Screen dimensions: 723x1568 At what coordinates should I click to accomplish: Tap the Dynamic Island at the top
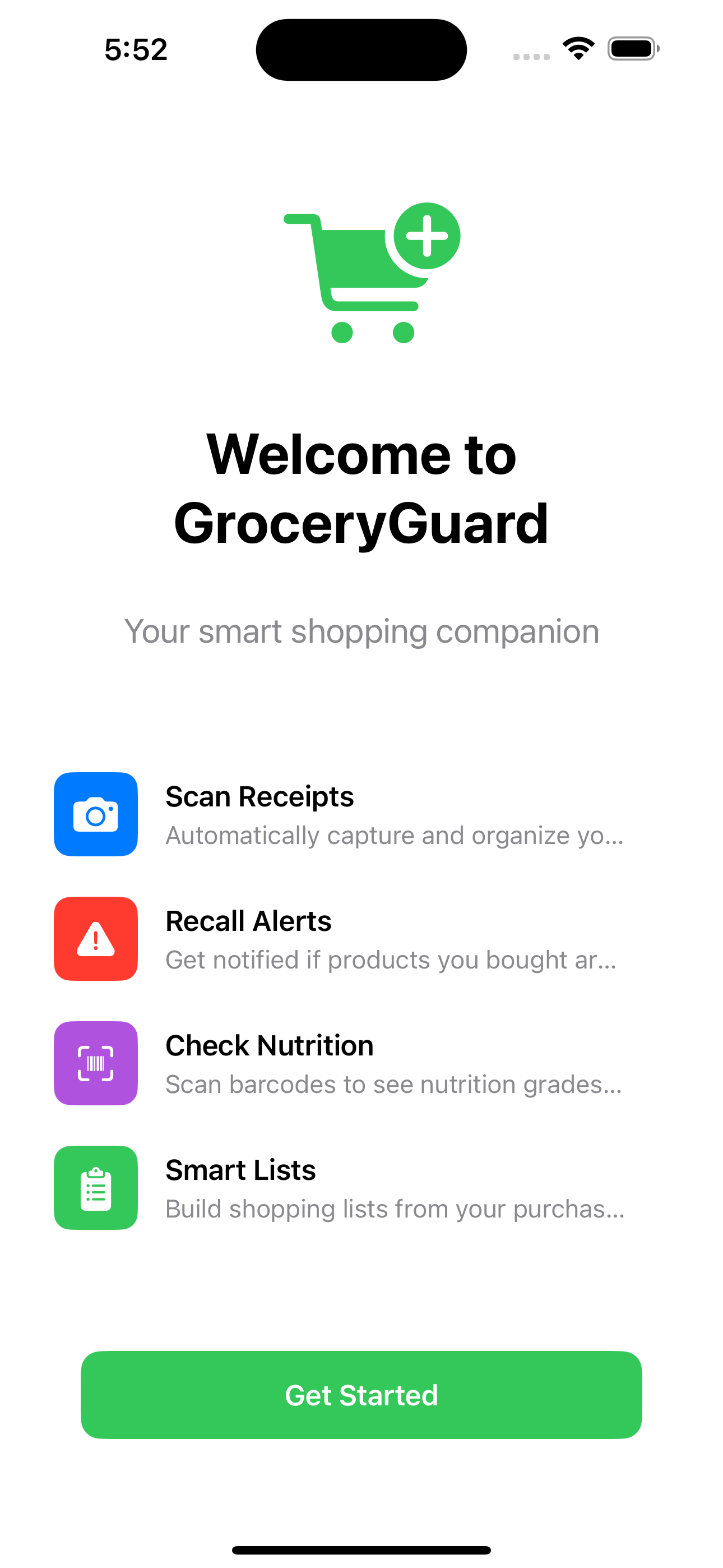coord(361,49)
